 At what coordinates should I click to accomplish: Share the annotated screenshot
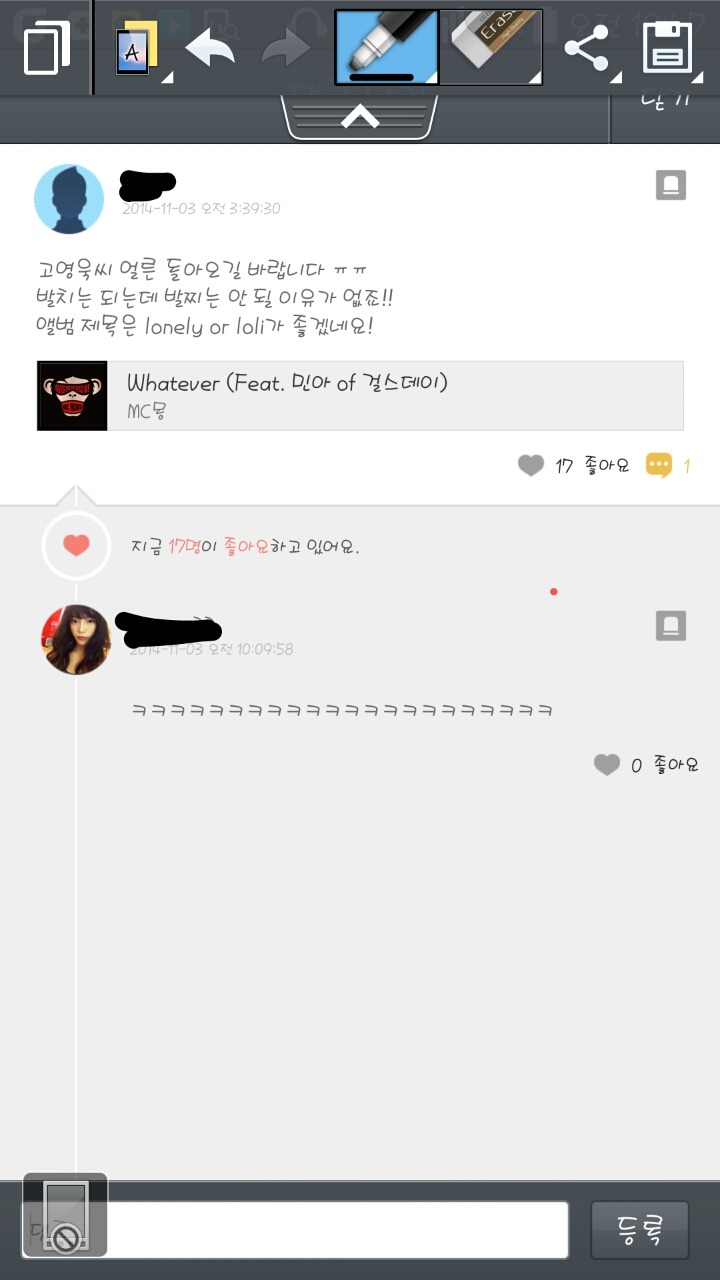(587, 47)
